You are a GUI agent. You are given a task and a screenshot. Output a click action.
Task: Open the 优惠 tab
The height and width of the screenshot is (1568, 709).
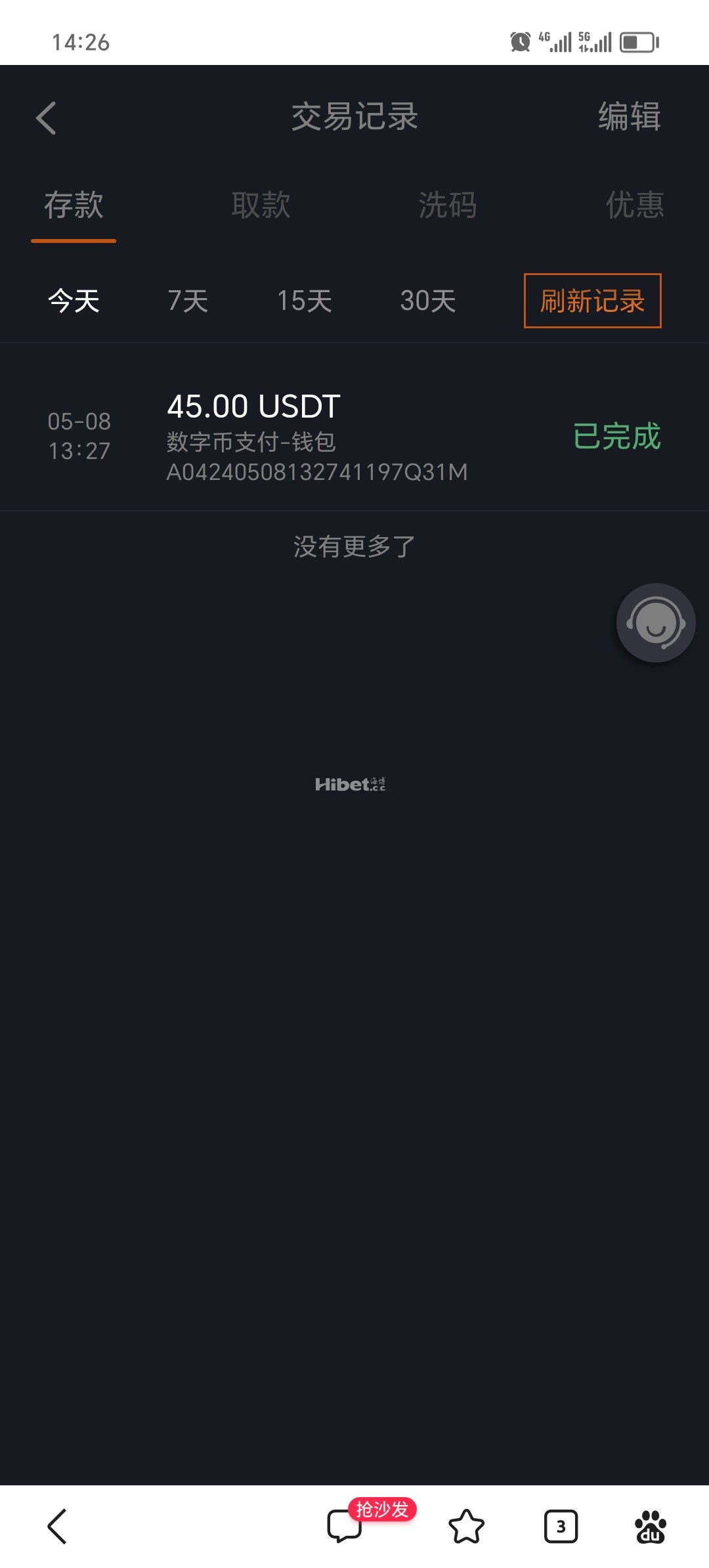[635, 205]
